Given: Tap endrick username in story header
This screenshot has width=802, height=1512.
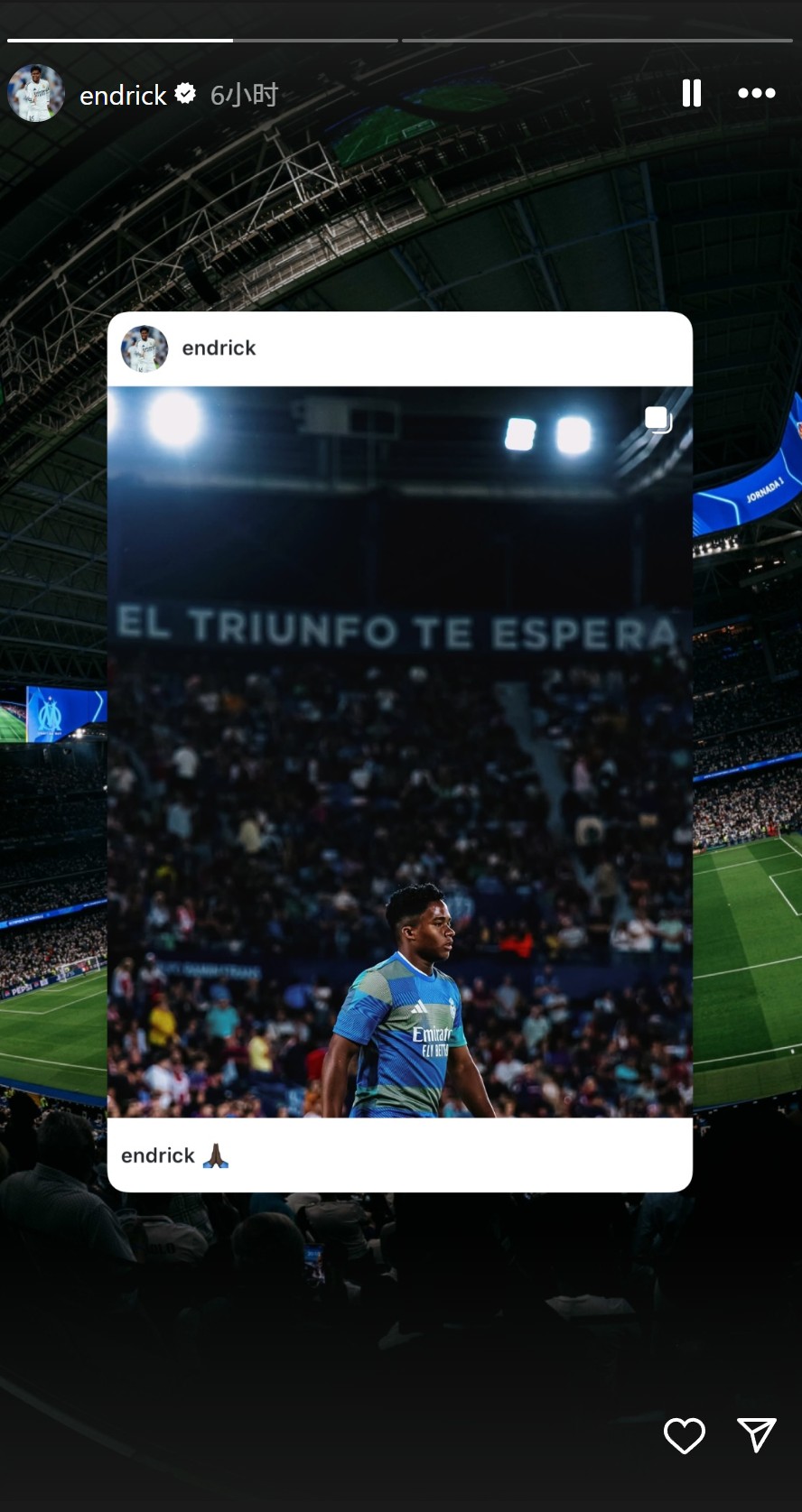Looking at the screenshot, I should point(123,95).
